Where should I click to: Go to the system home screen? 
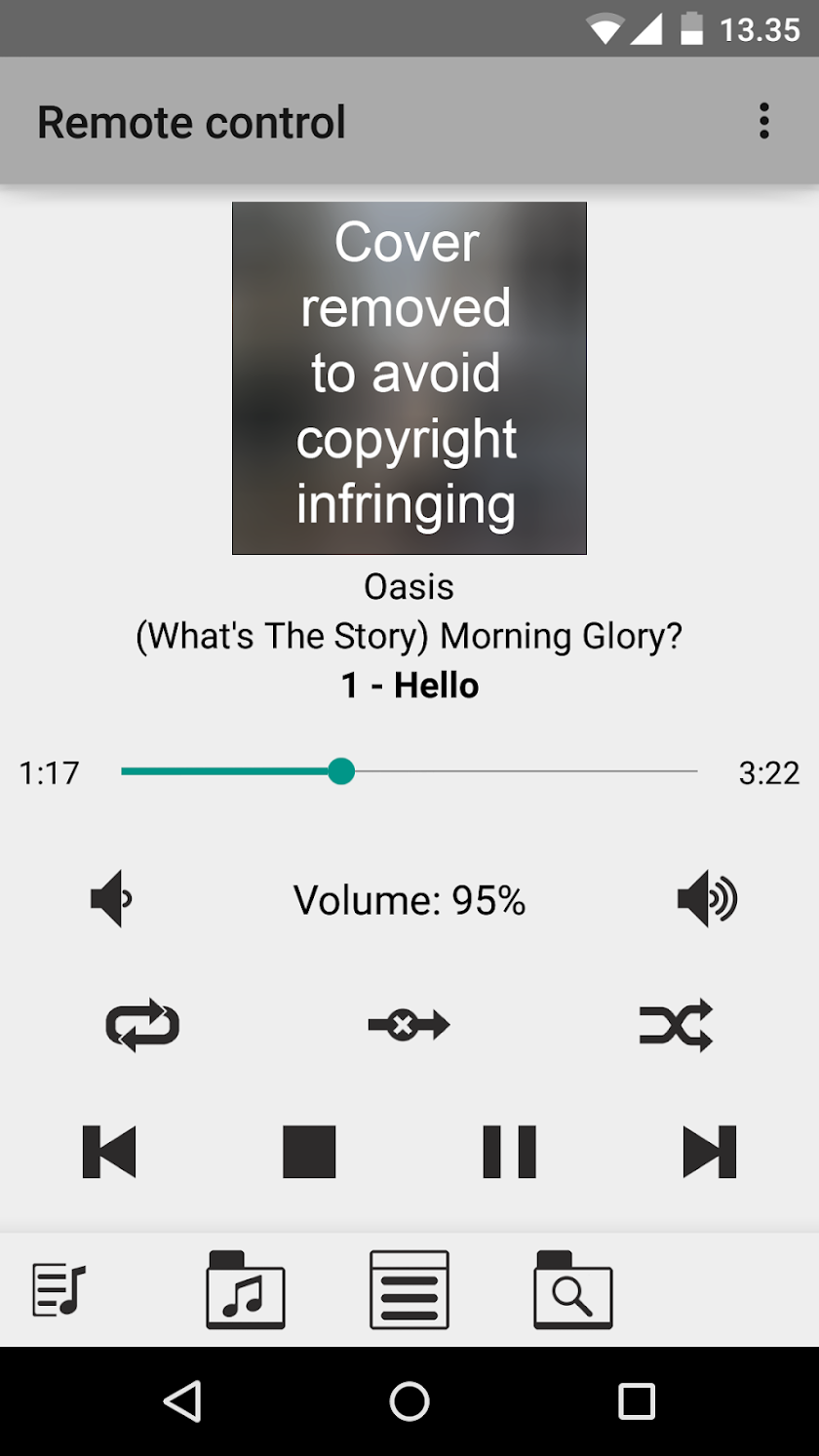(x=409, y=1401)
